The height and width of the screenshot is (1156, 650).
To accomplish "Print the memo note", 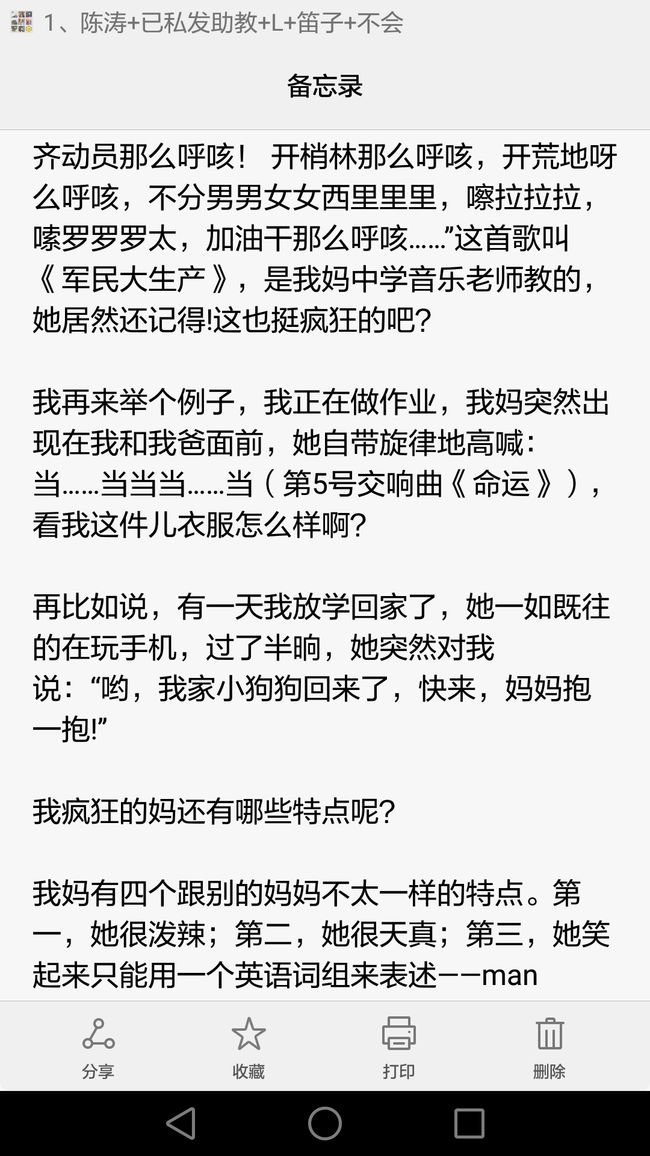I will point(399,1047).
